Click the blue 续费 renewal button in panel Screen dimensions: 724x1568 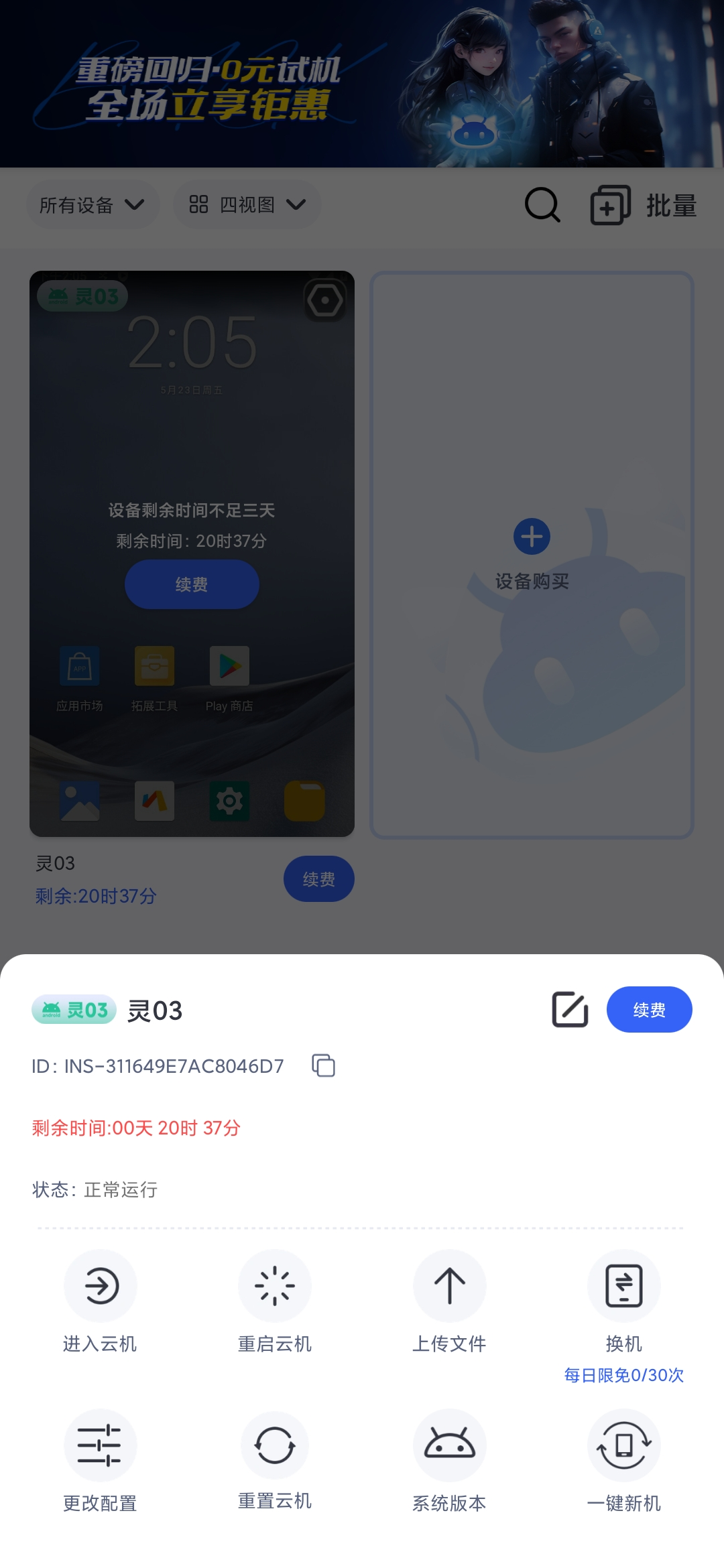click(649, 1008)
